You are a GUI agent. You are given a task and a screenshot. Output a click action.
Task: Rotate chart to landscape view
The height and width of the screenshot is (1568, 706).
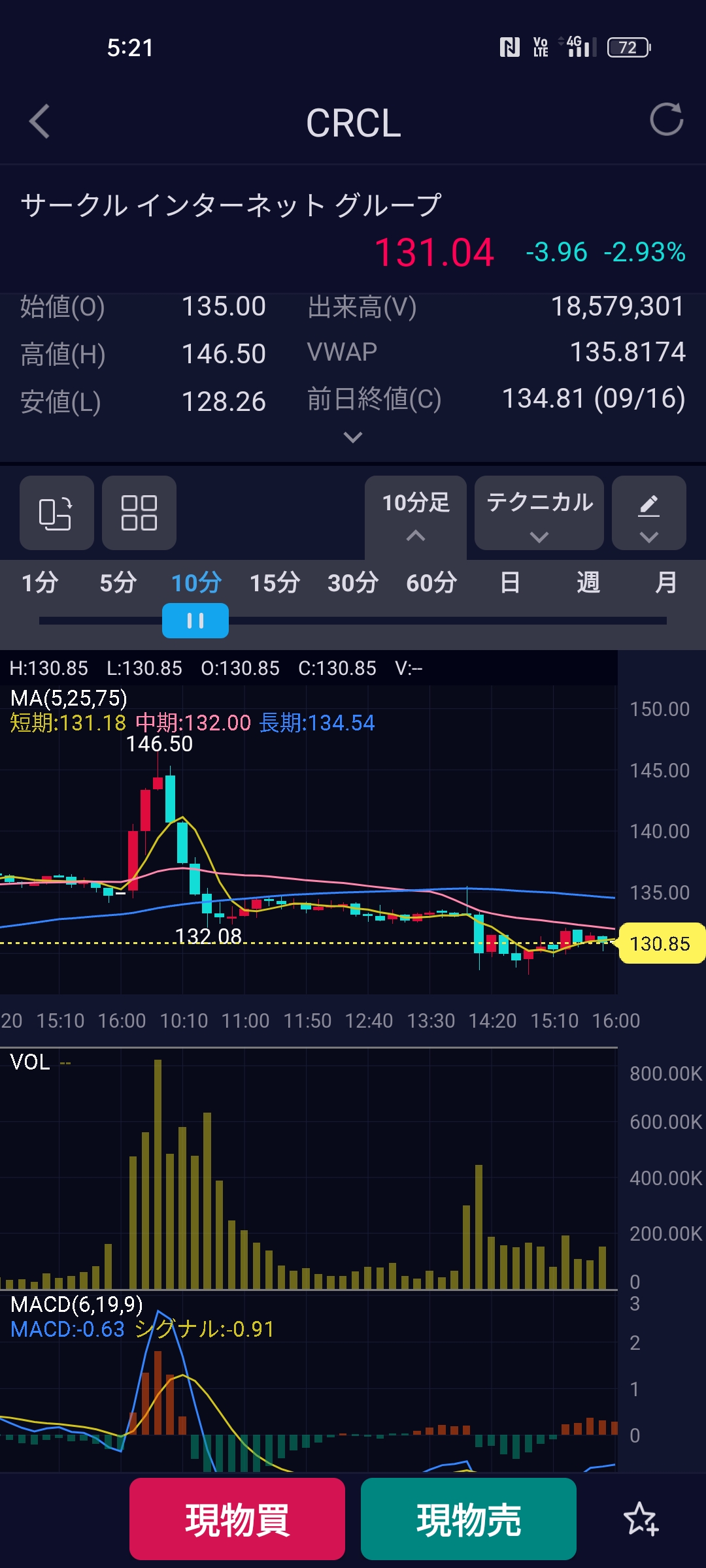(56, 513)
